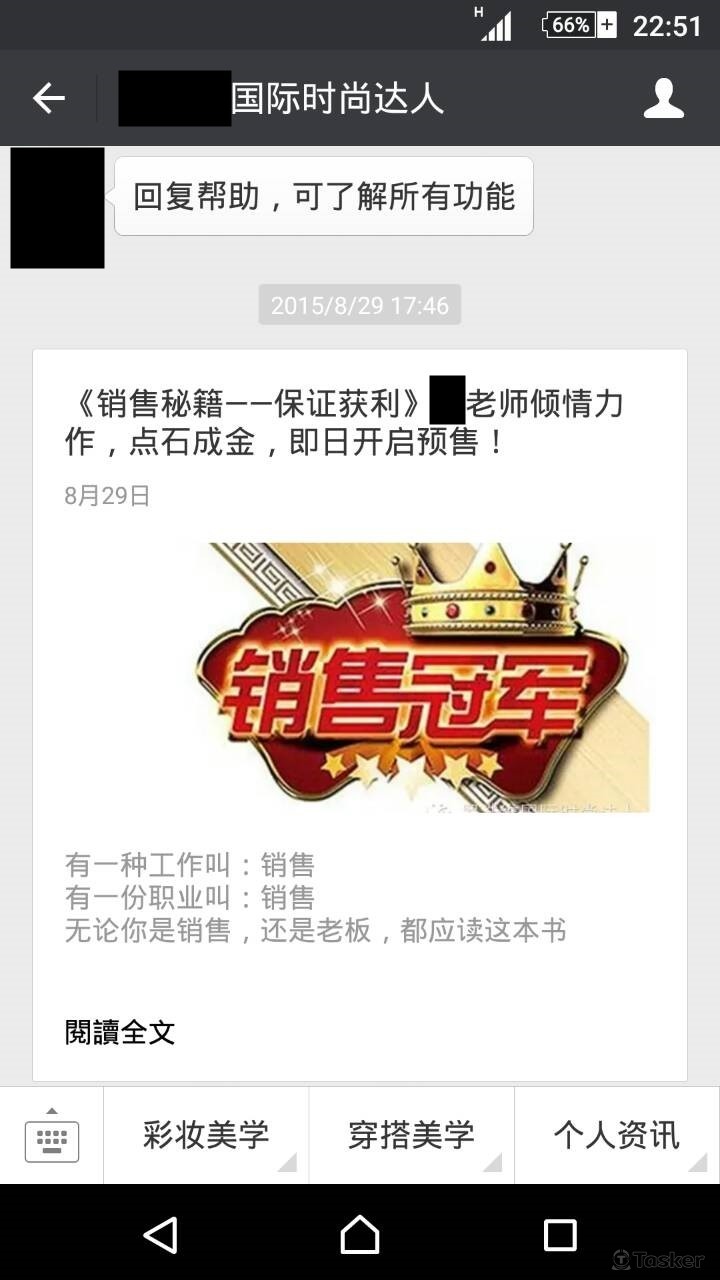Open the 个人资讯 menu
The height and width of the screenshot is (1280, 720).
click(616, 1136)
